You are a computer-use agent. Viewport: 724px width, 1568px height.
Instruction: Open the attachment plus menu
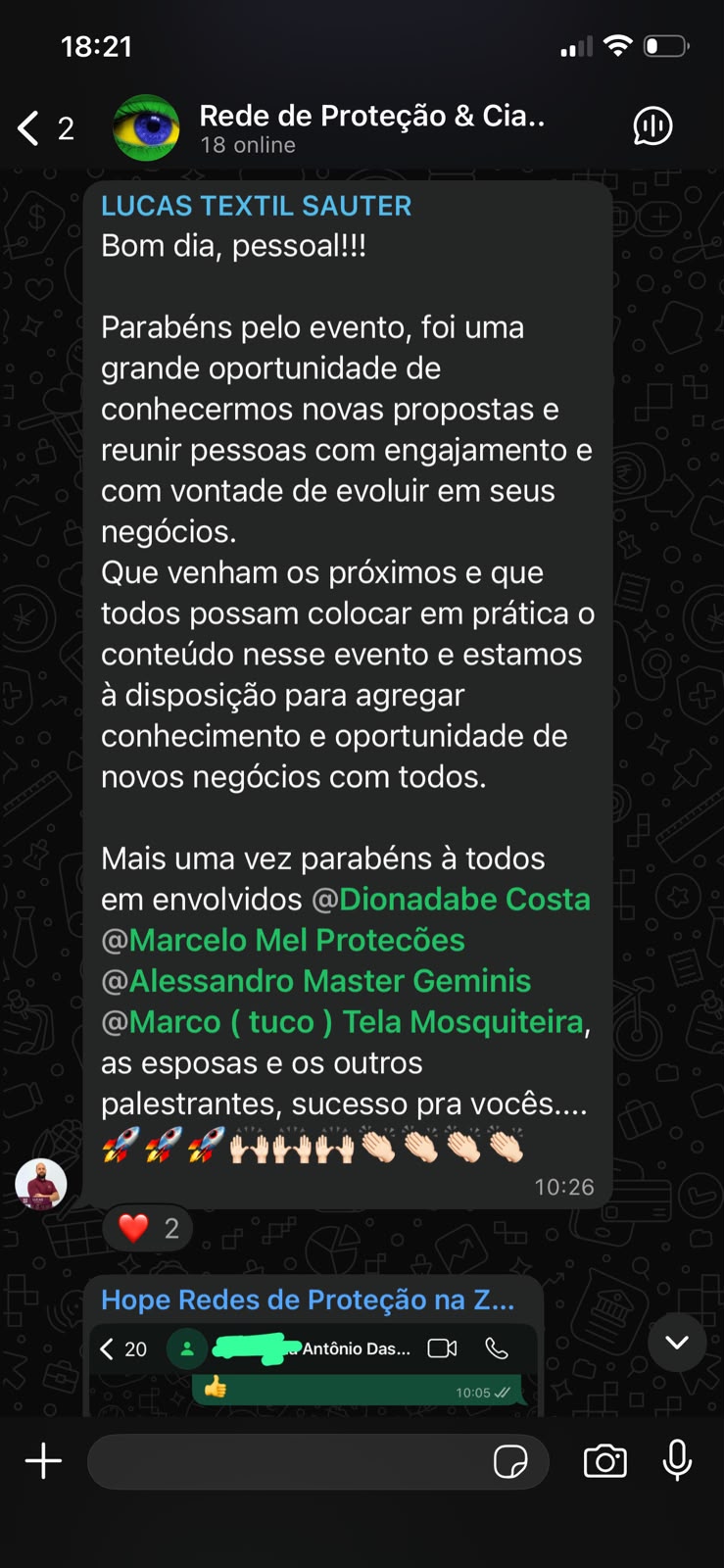tap(43, 1461)
